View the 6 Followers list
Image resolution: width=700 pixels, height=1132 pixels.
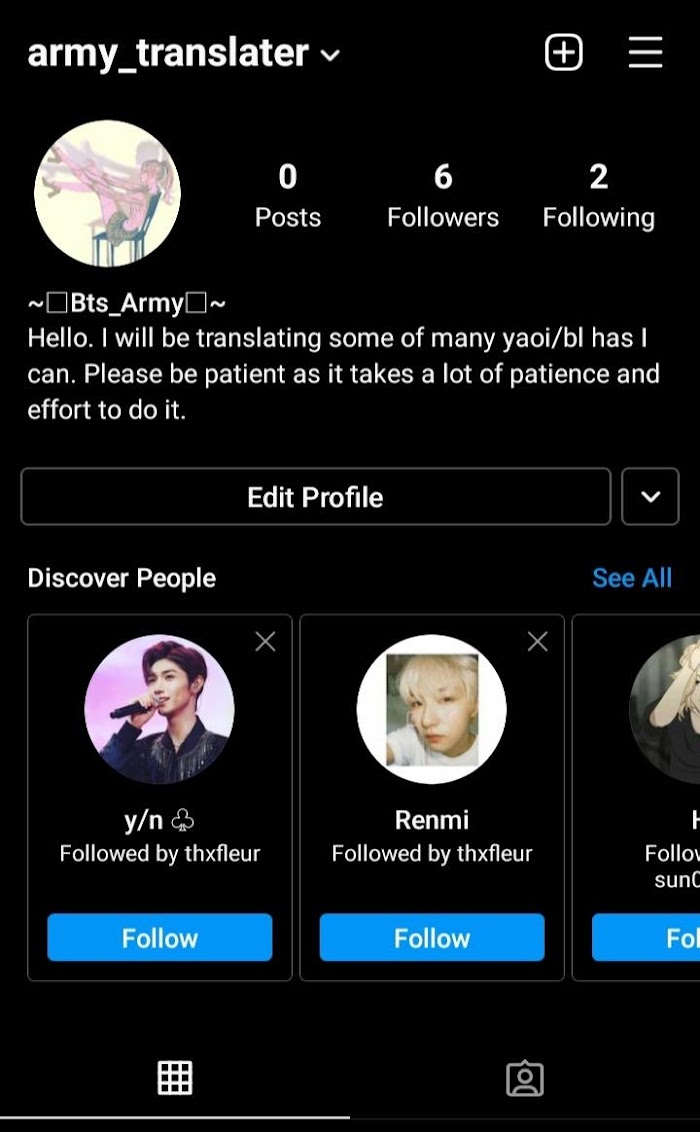coord(443,196)
